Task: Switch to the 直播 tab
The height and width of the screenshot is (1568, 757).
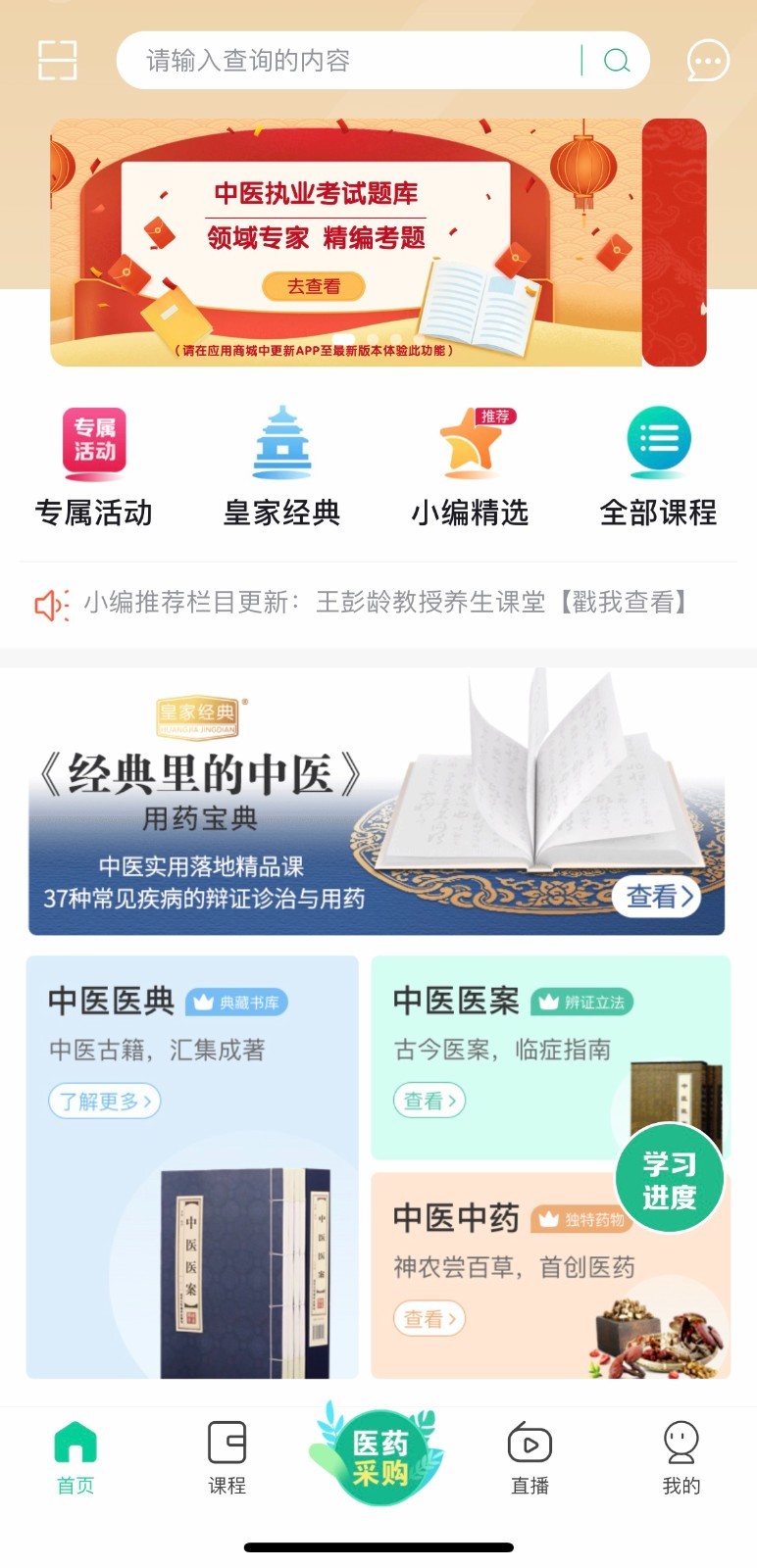Action: coord(530,1458)
